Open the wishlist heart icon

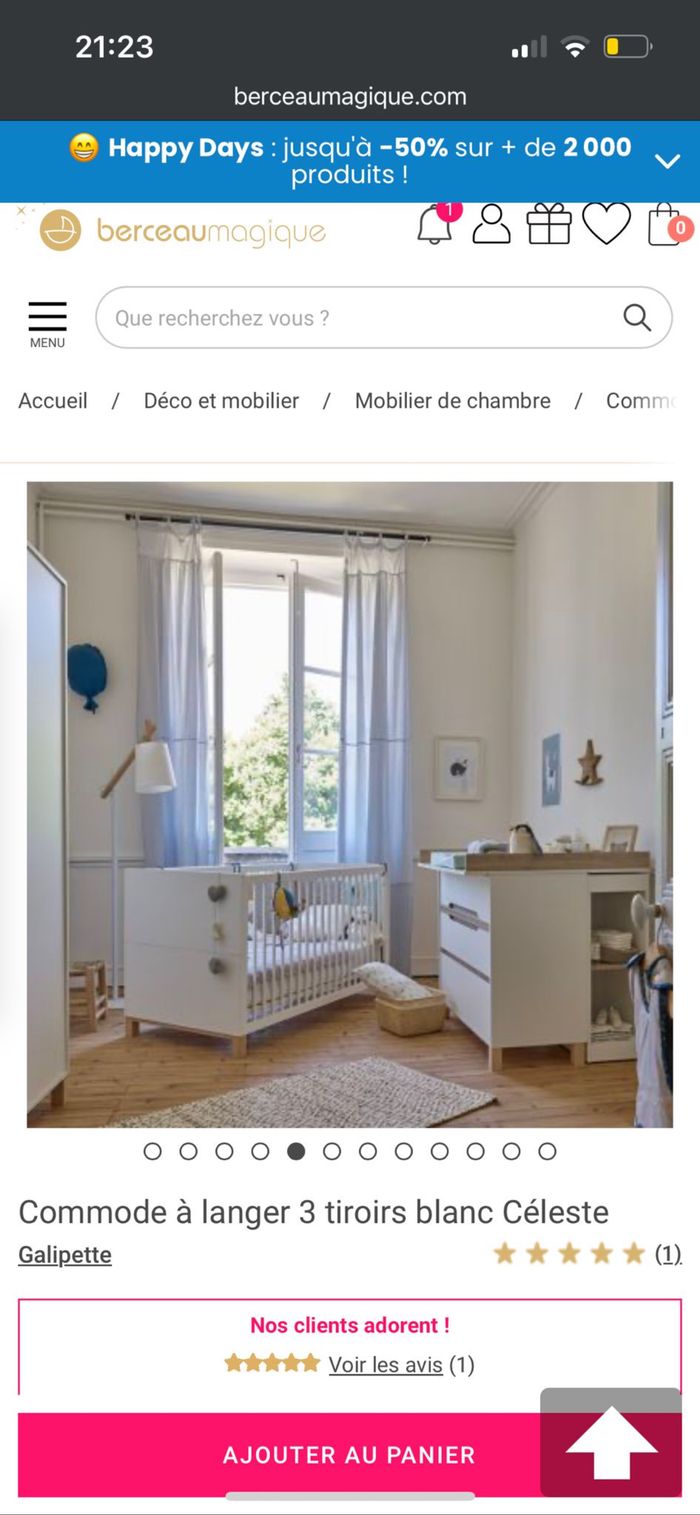(607, 224)
